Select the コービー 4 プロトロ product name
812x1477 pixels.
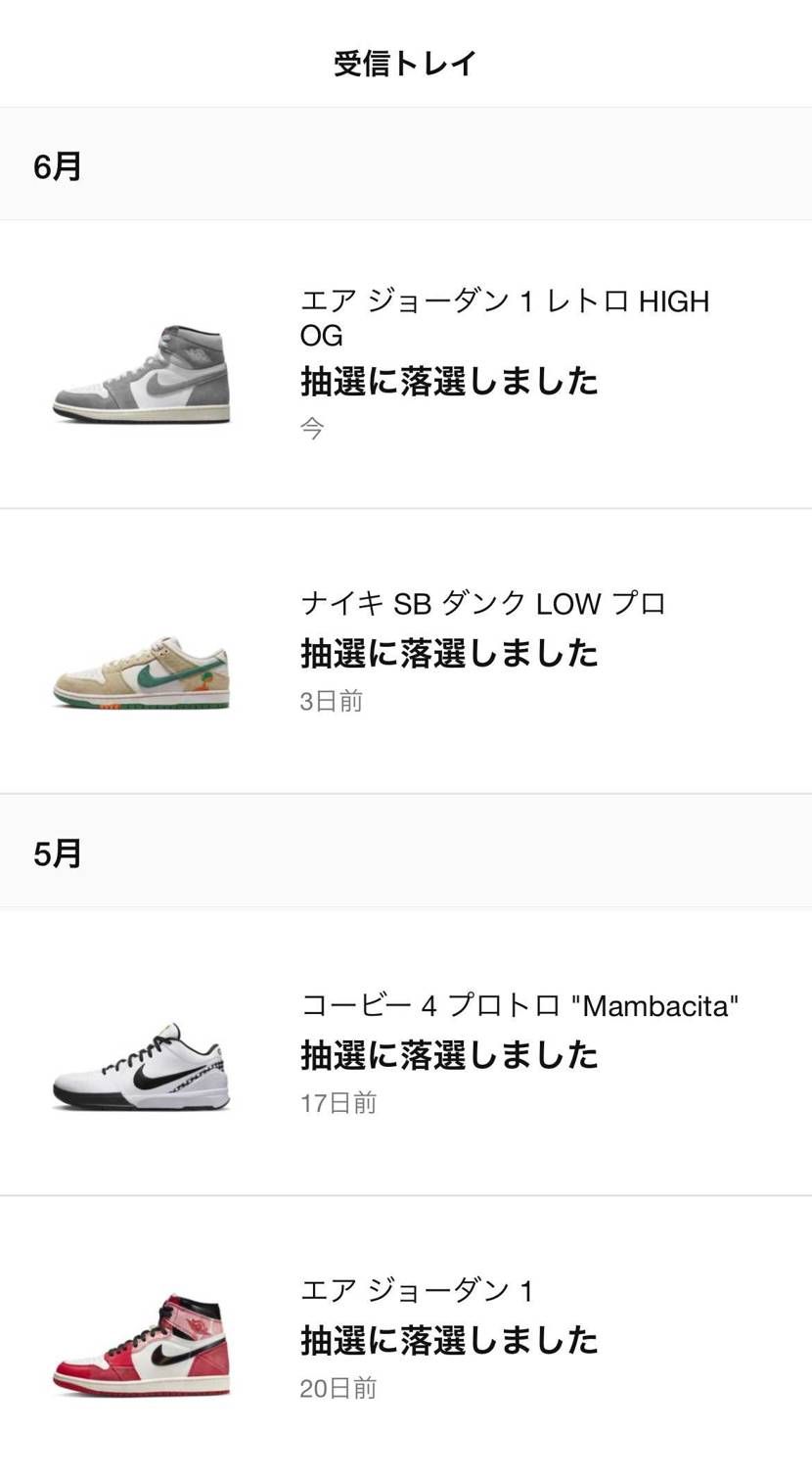(x=519, y=1005)
